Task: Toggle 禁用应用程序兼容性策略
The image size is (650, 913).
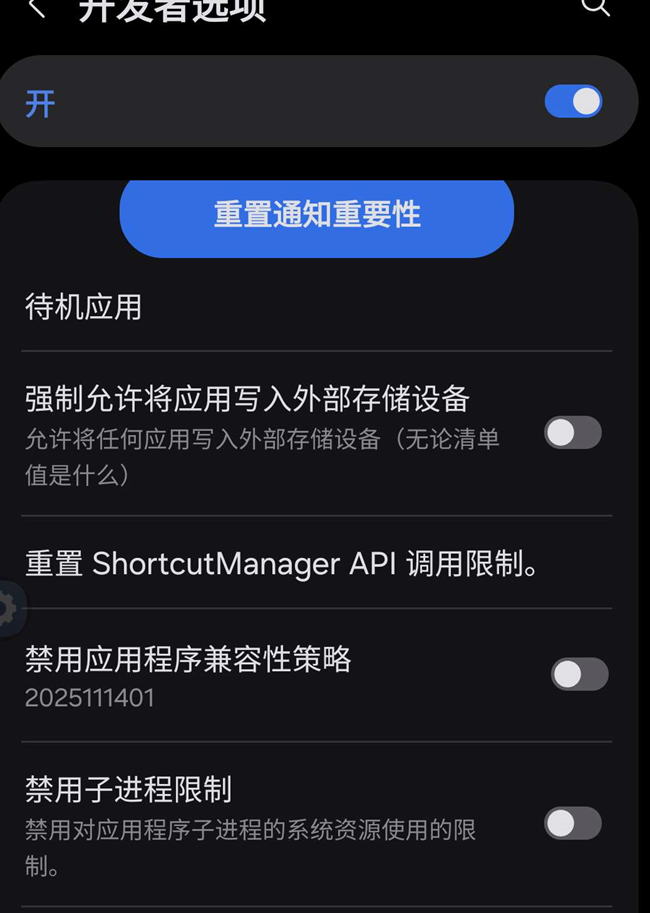Action: [x=579, y=674]
